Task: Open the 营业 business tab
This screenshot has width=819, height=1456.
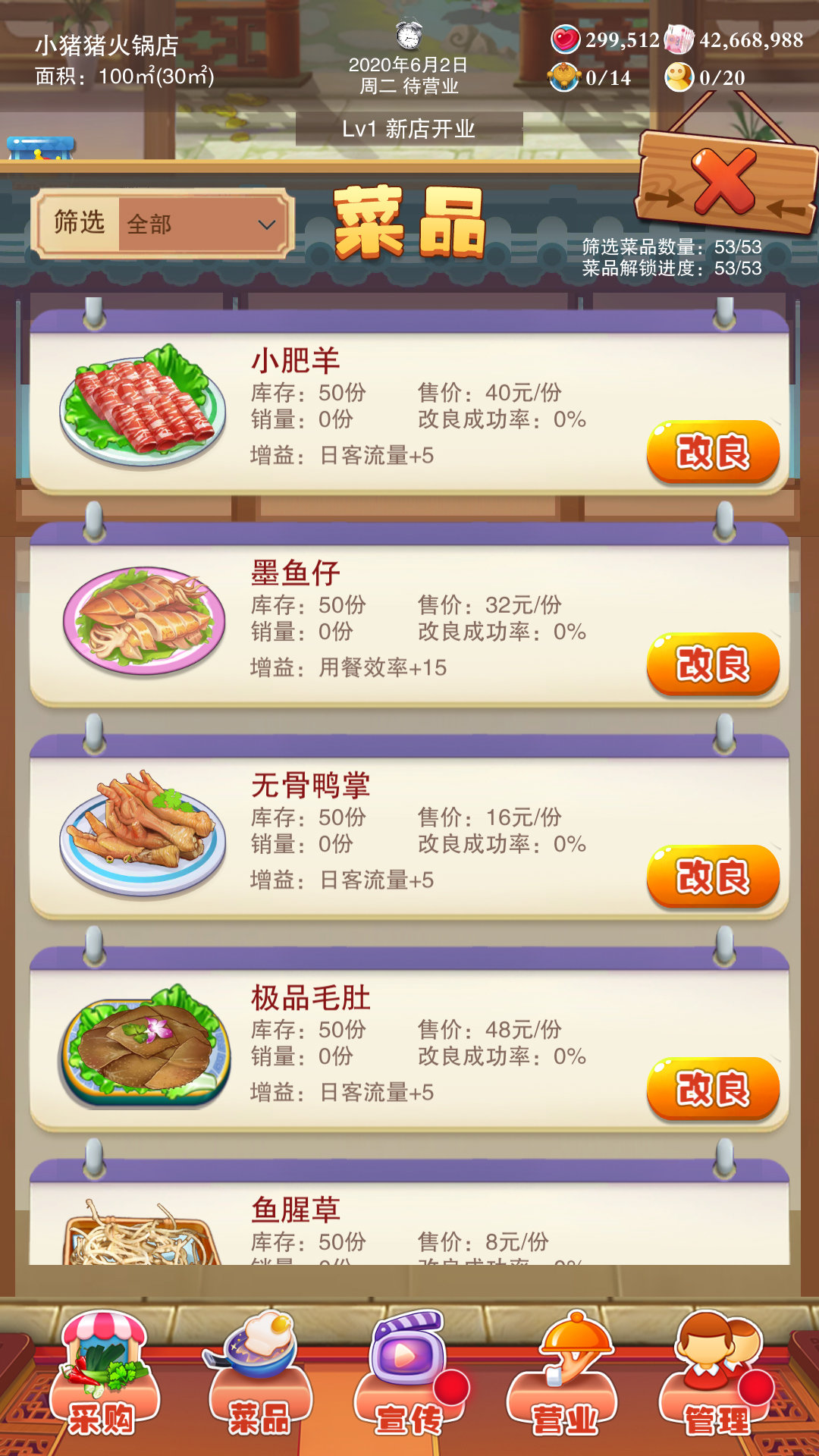Action: (x=564, y=1376)
